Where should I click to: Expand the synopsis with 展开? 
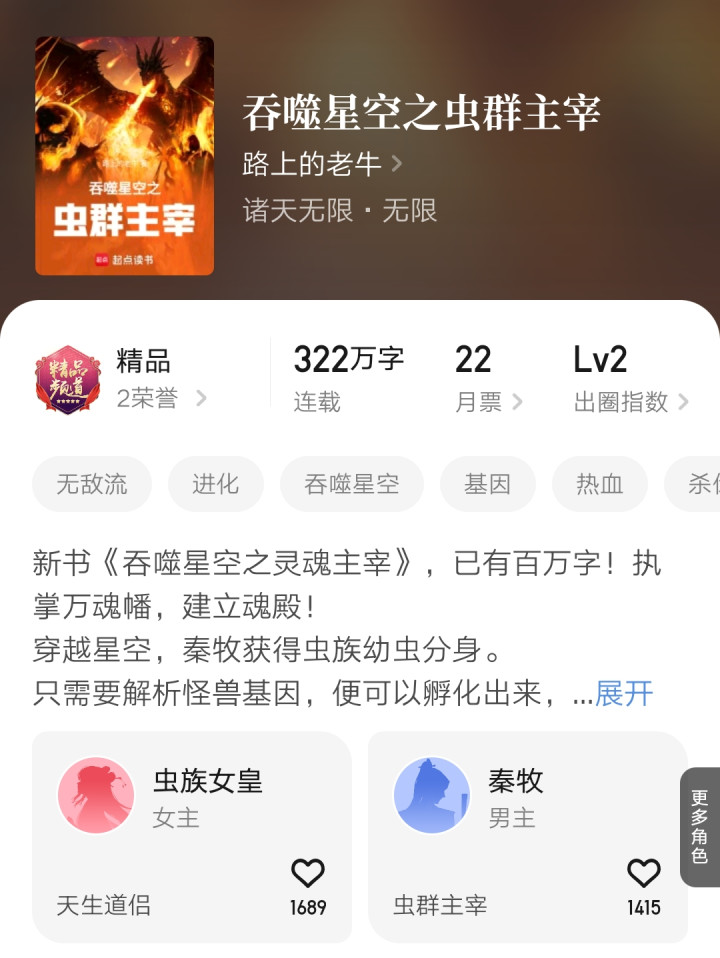click(624, 692)
